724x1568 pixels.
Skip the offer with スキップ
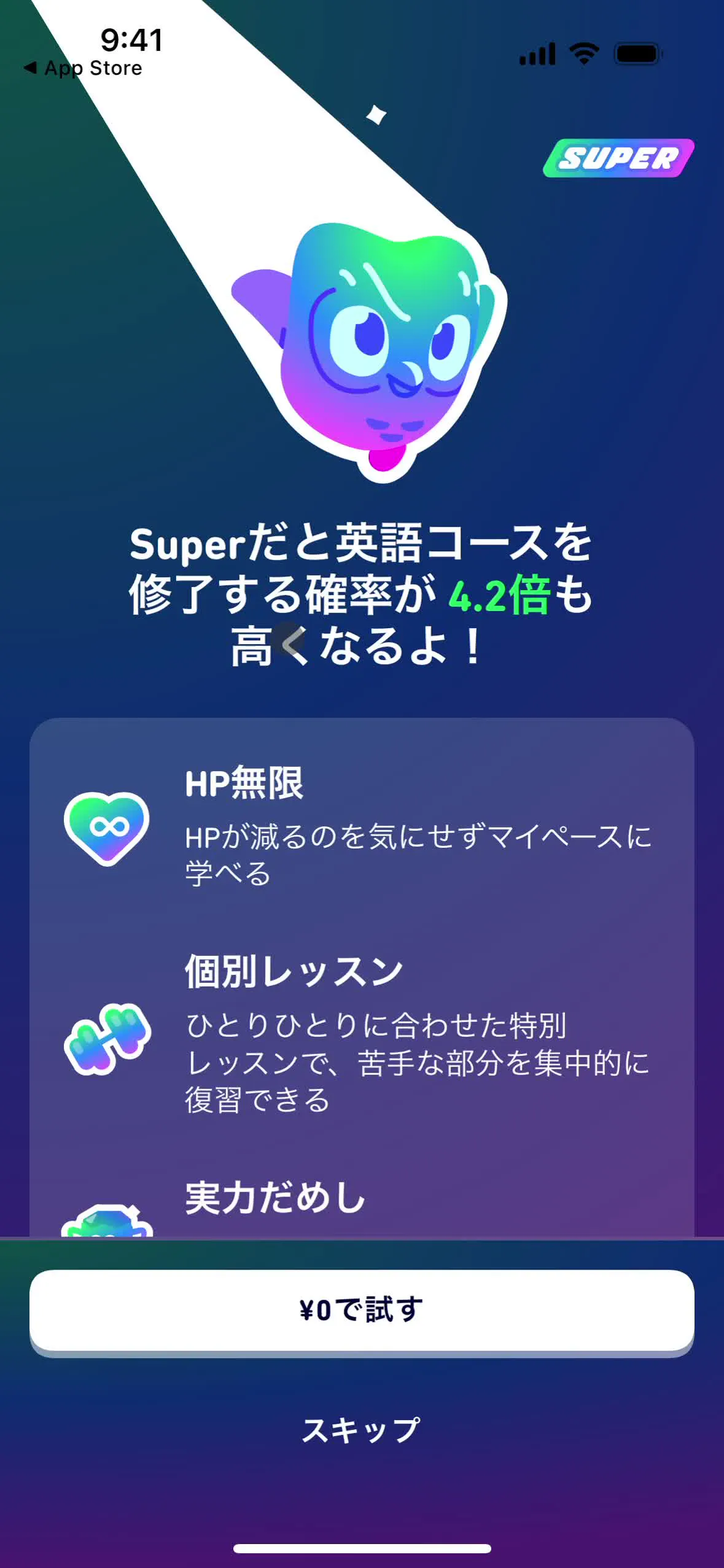[361, 1430]
